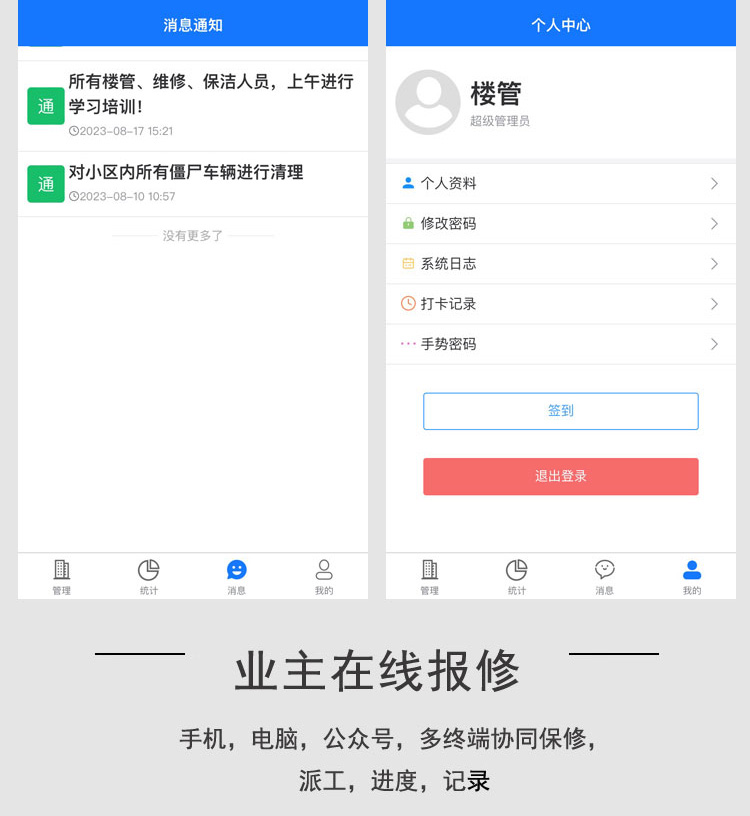The width and height of the screenshot is (750, 816).
Task: Click the green lock icon beside 修改密码
Action: pyautogui.click(x=408, y=223)
